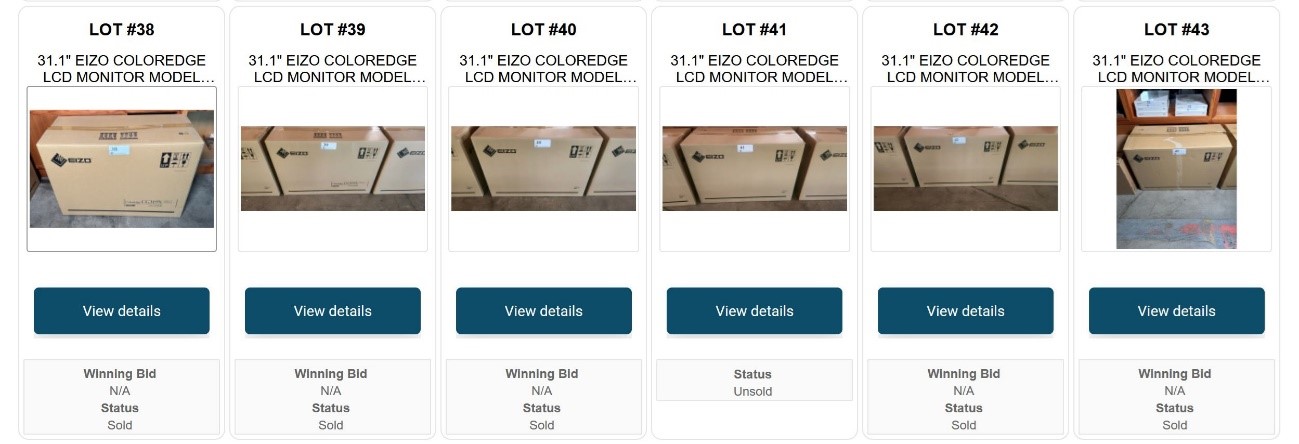Open the Lot #42 box photo
Image resolution: width=1299 pixels, height=444 pixels.
(966, 169)
